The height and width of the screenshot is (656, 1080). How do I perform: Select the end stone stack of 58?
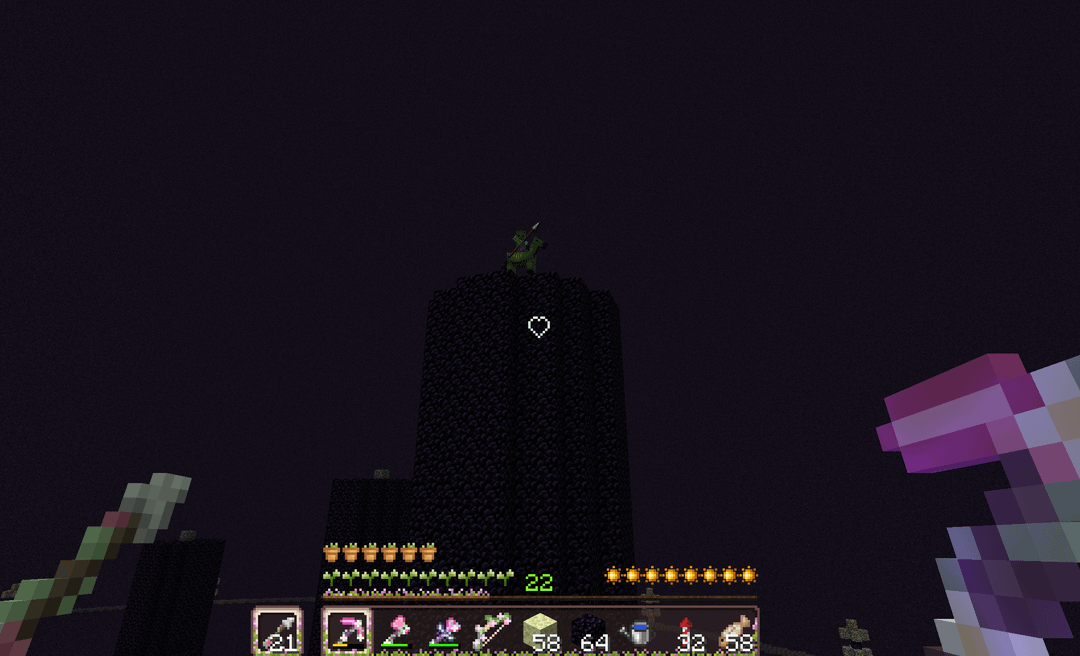tap(540, 632)
